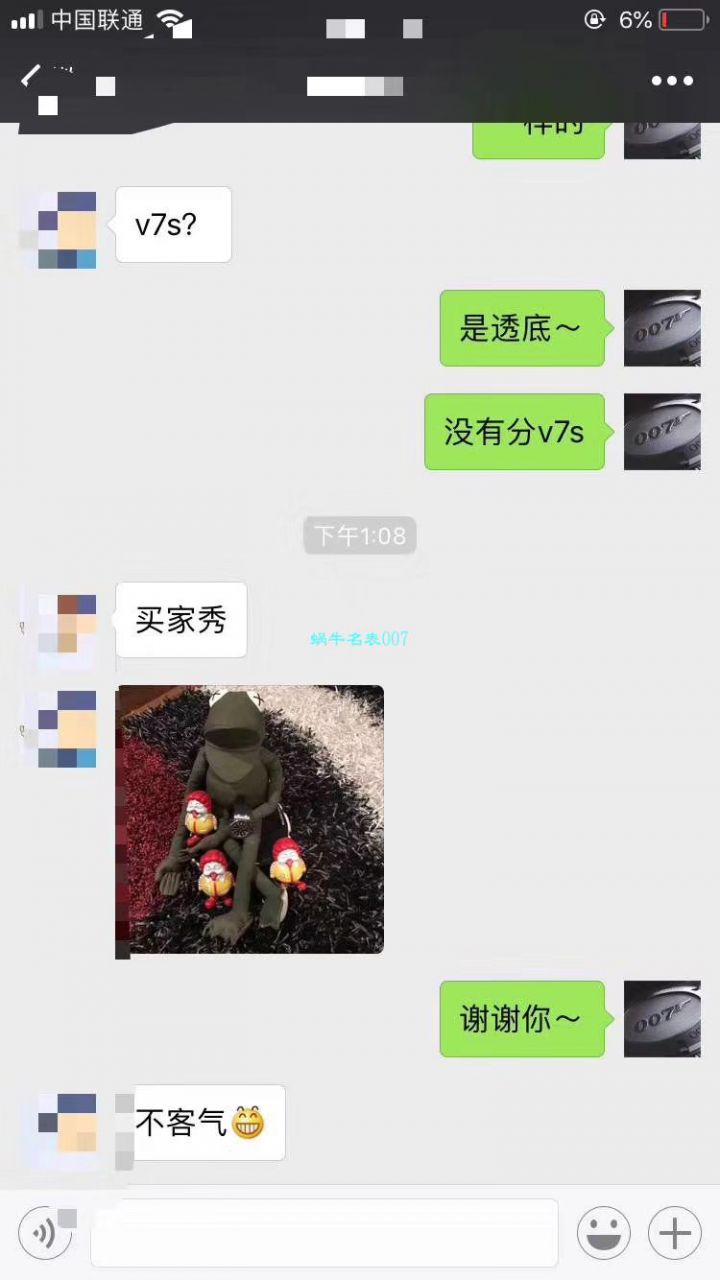Tap the 中国联通 carrier label
This screenshot has width=720, height=1280.
[x=96, y=18]
